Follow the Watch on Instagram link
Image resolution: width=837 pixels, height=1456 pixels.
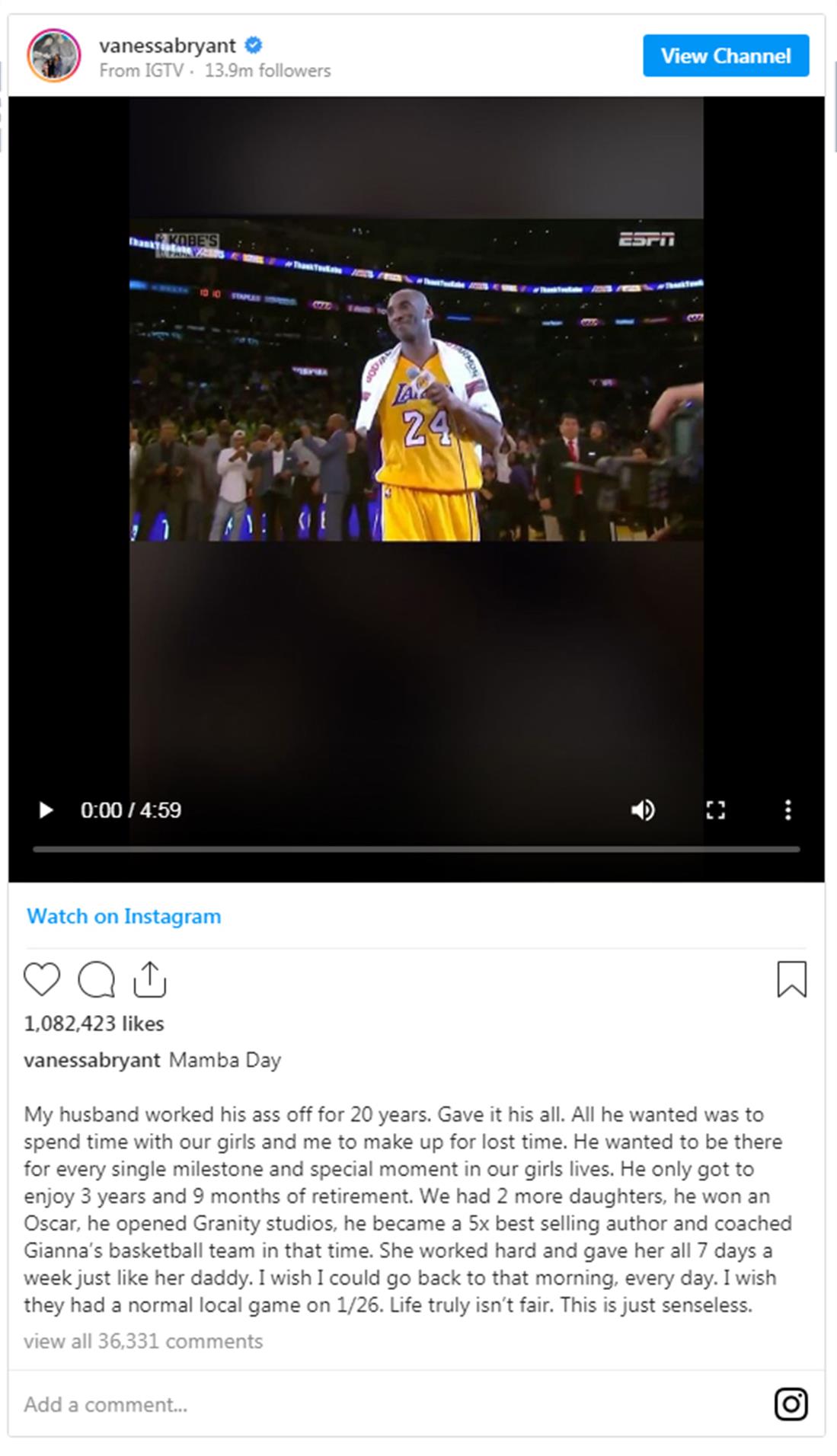123,916
